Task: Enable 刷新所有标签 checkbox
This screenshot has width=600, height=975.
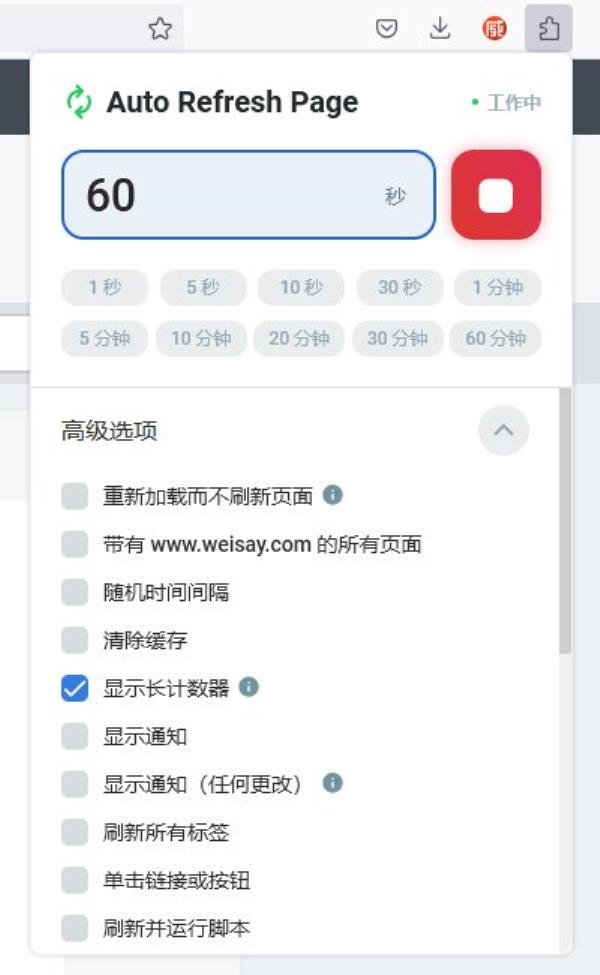Action: coord(75,832)
